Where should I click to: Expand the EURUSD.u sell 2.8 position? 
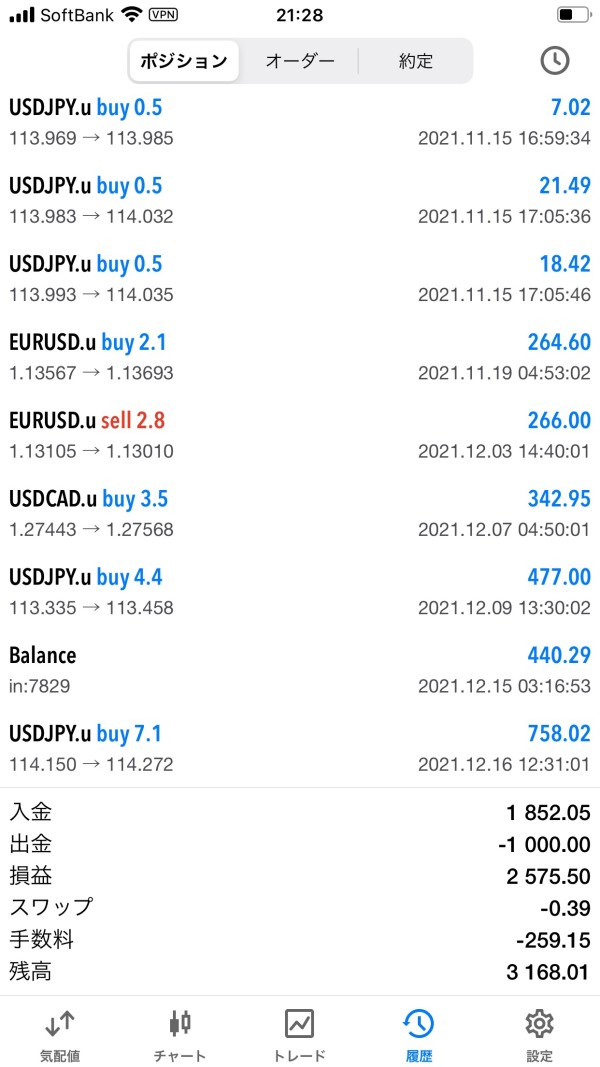pyautogui.click(x=300, y=436)
